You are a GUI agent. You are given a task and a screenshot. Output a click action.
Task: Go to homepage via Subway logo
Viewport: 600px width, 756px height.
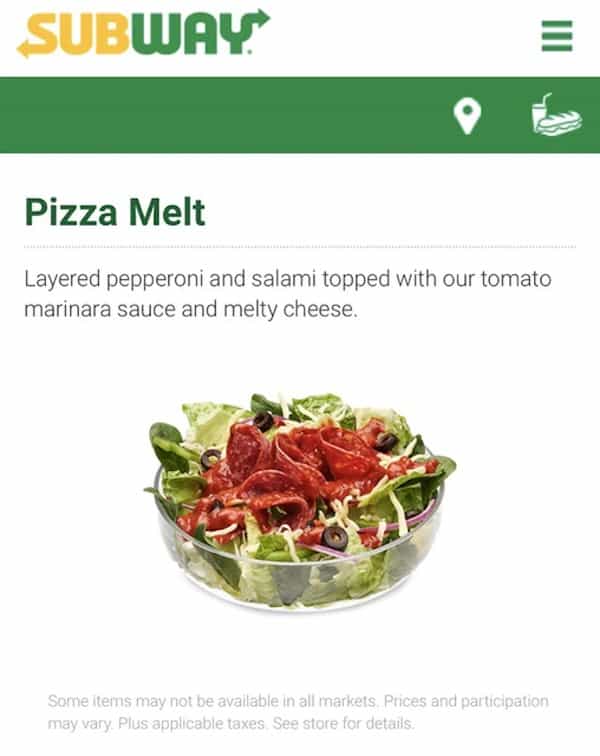pyautogui.click(x=143, y=34)
